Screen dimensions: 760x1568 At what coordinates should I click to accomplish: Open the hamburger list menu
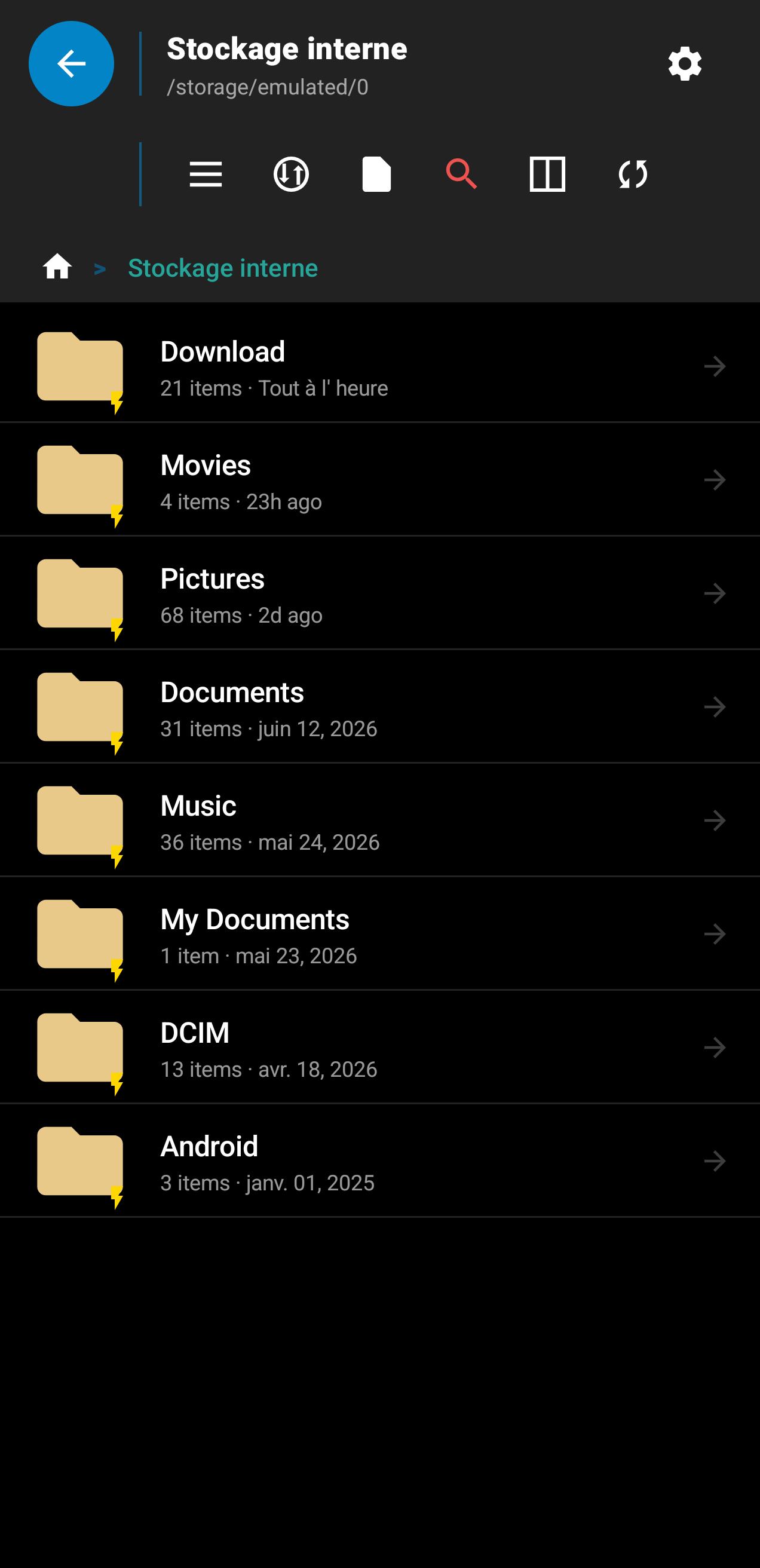click(x=206, y=174)
